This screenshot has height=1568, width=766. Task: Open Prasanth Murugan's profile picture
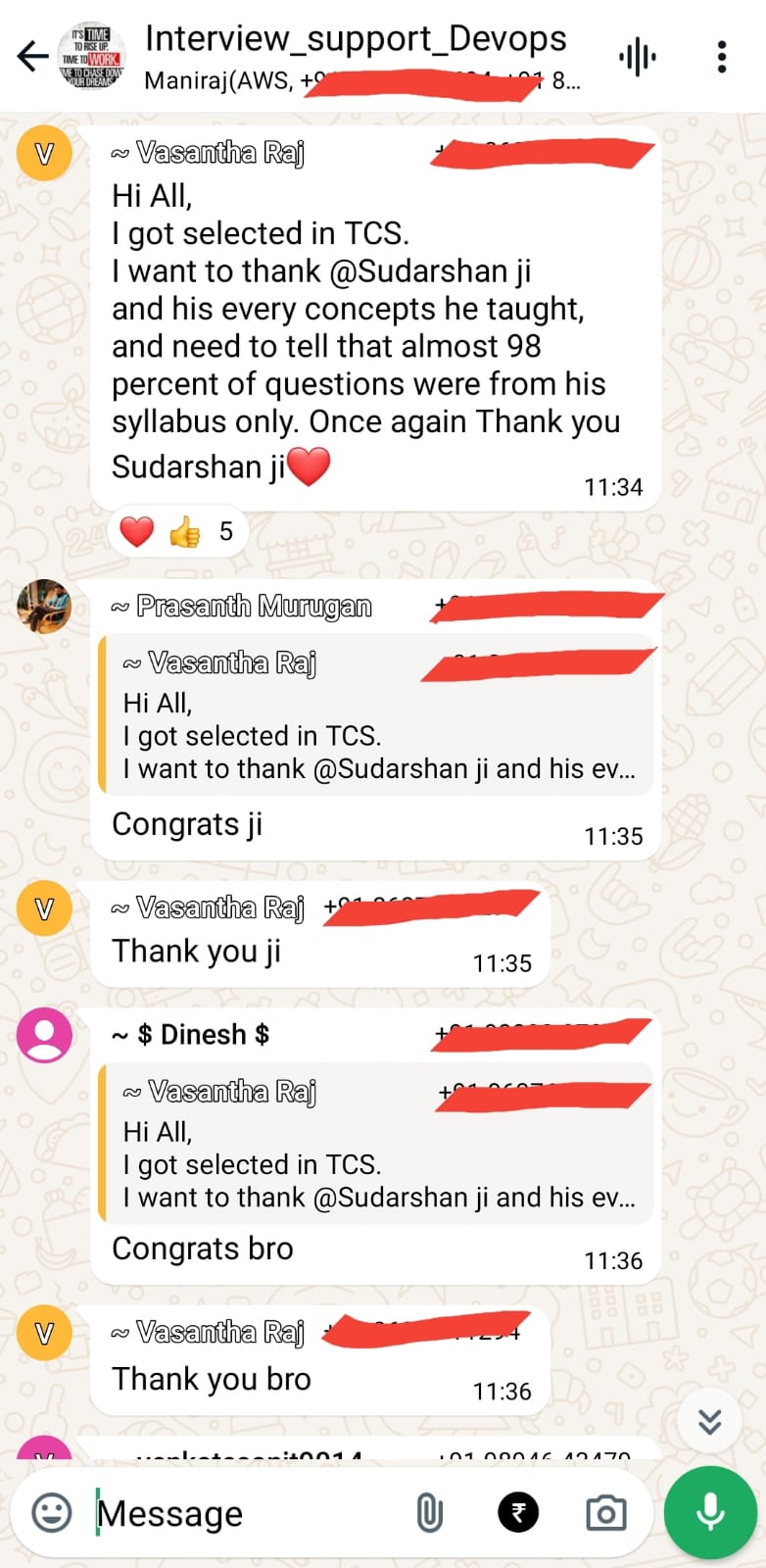pyautogui.click(x=44, y=606)
